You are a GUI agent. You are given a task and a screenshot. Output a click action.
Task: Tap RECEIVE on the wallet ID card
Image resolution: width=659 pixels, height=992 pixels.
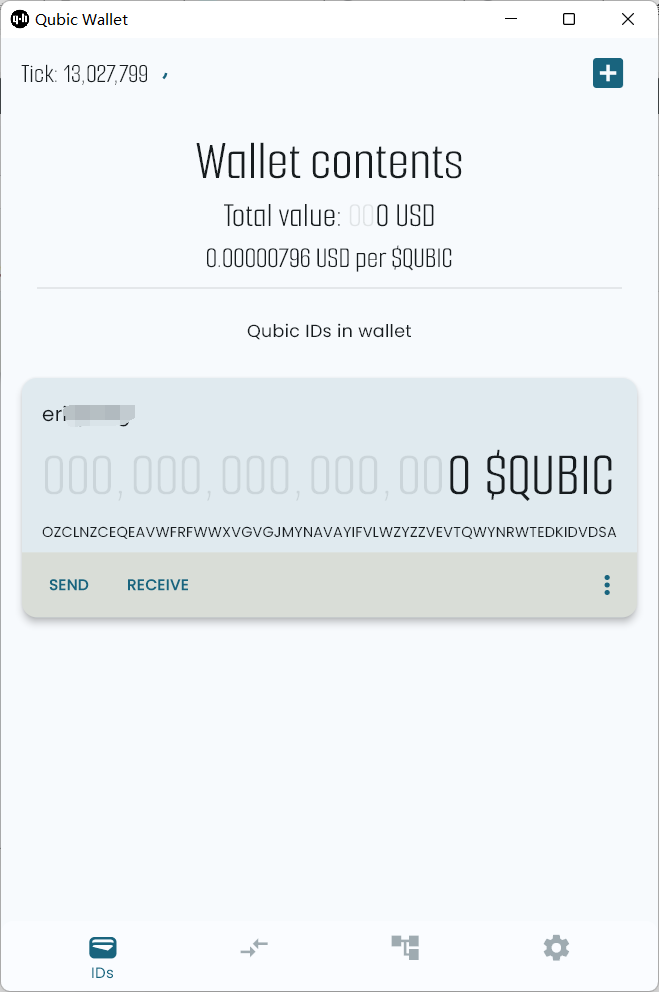(x=158, y=585)
